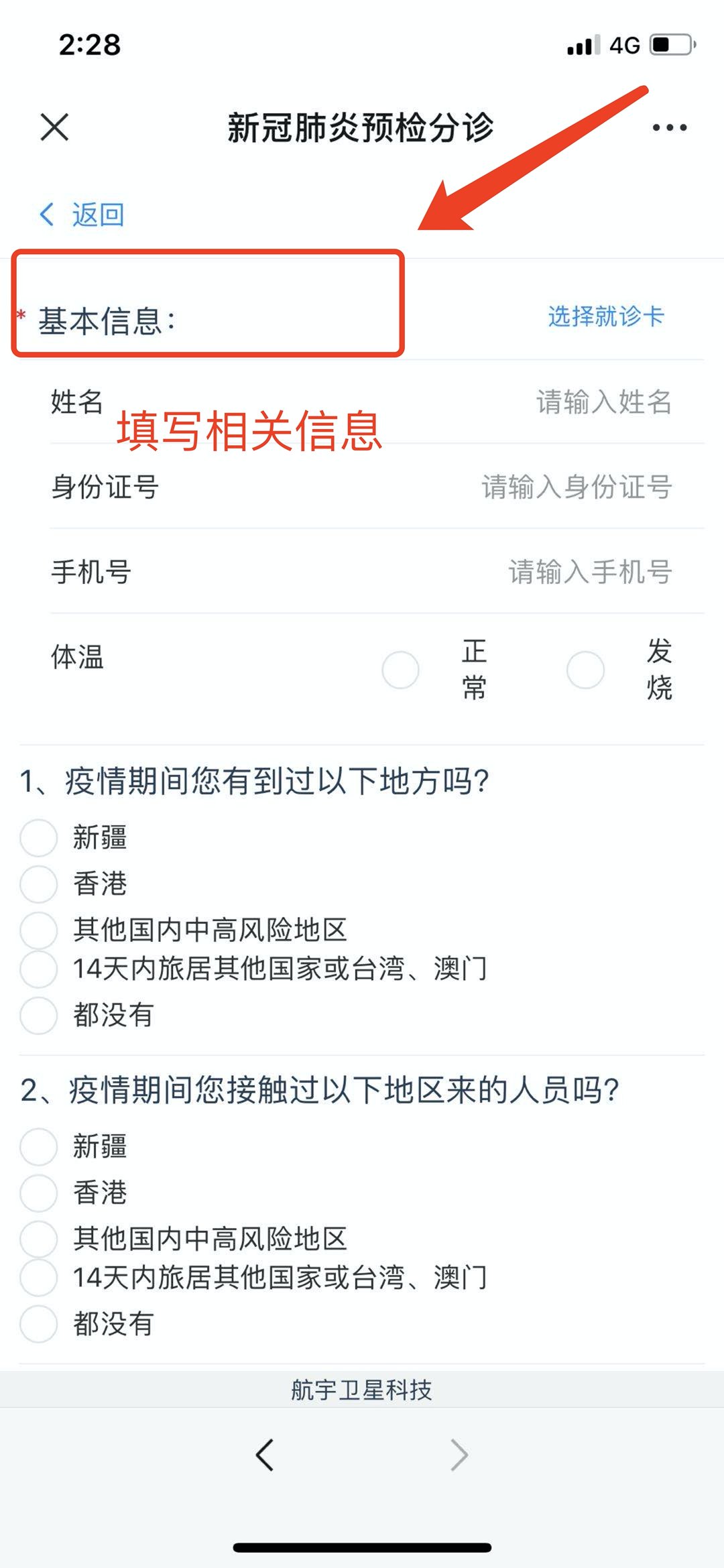Choose the 14天内旅居 option under question 2
This screenshot has height=1568, width=724.
[x=38, y=1278]
